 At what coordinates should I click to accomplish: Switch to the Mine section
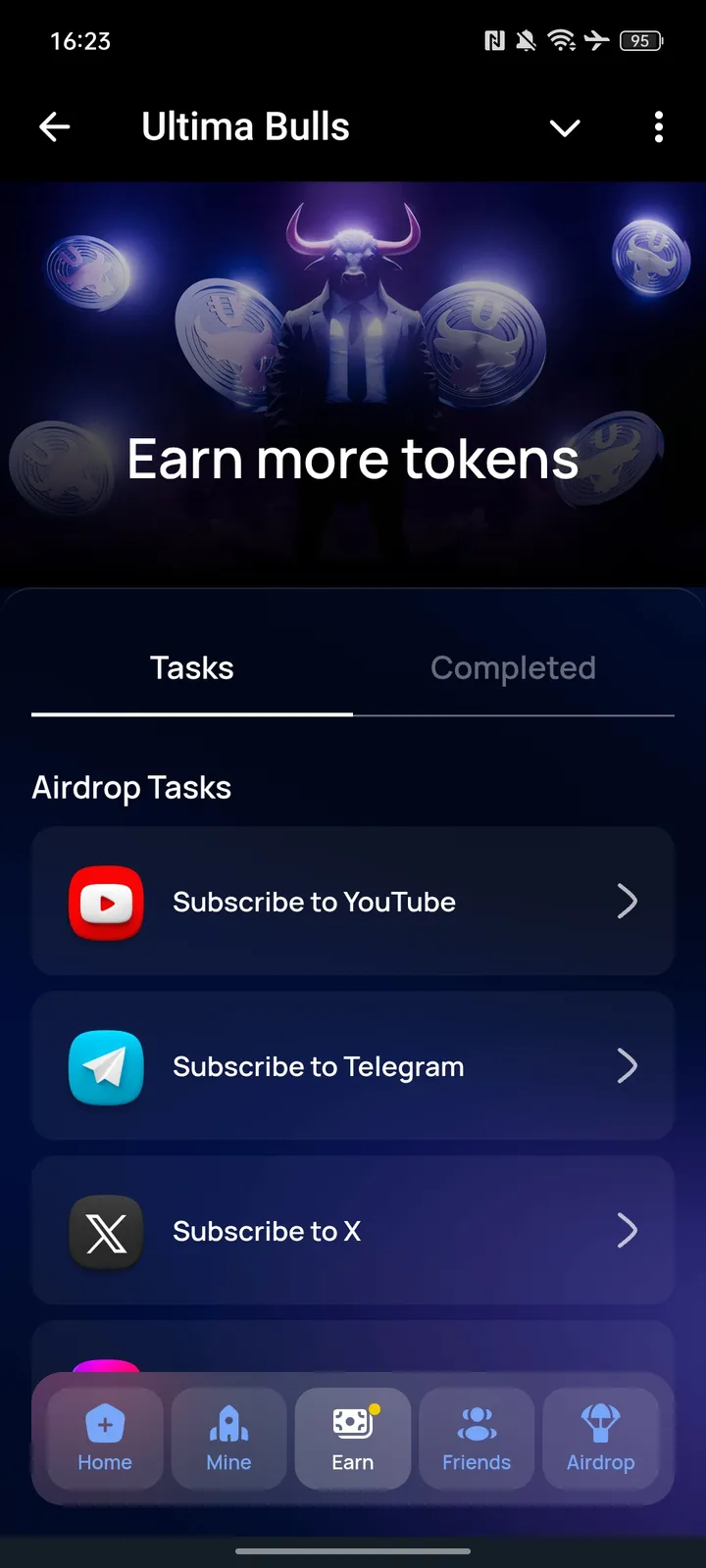pos(228,1438)
